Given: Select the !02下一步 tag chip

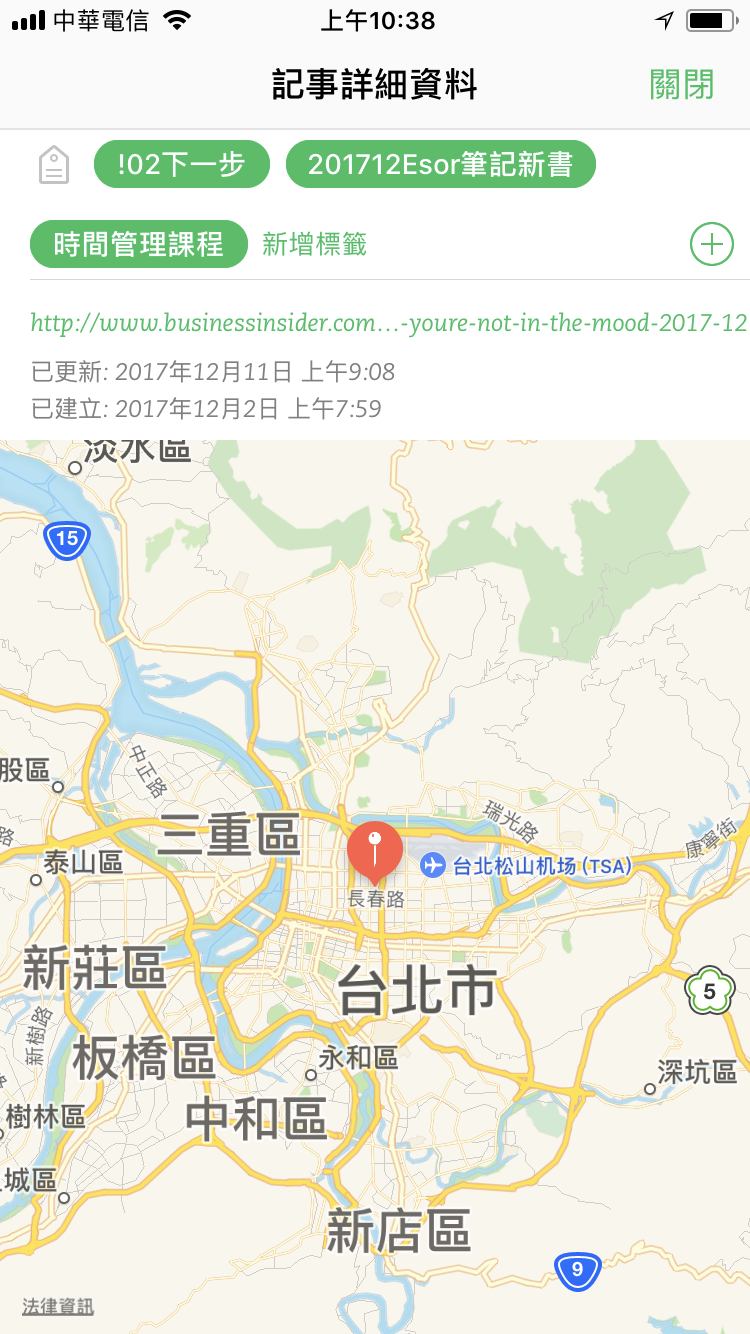Looking at the screenshot, I should point(182,164).
